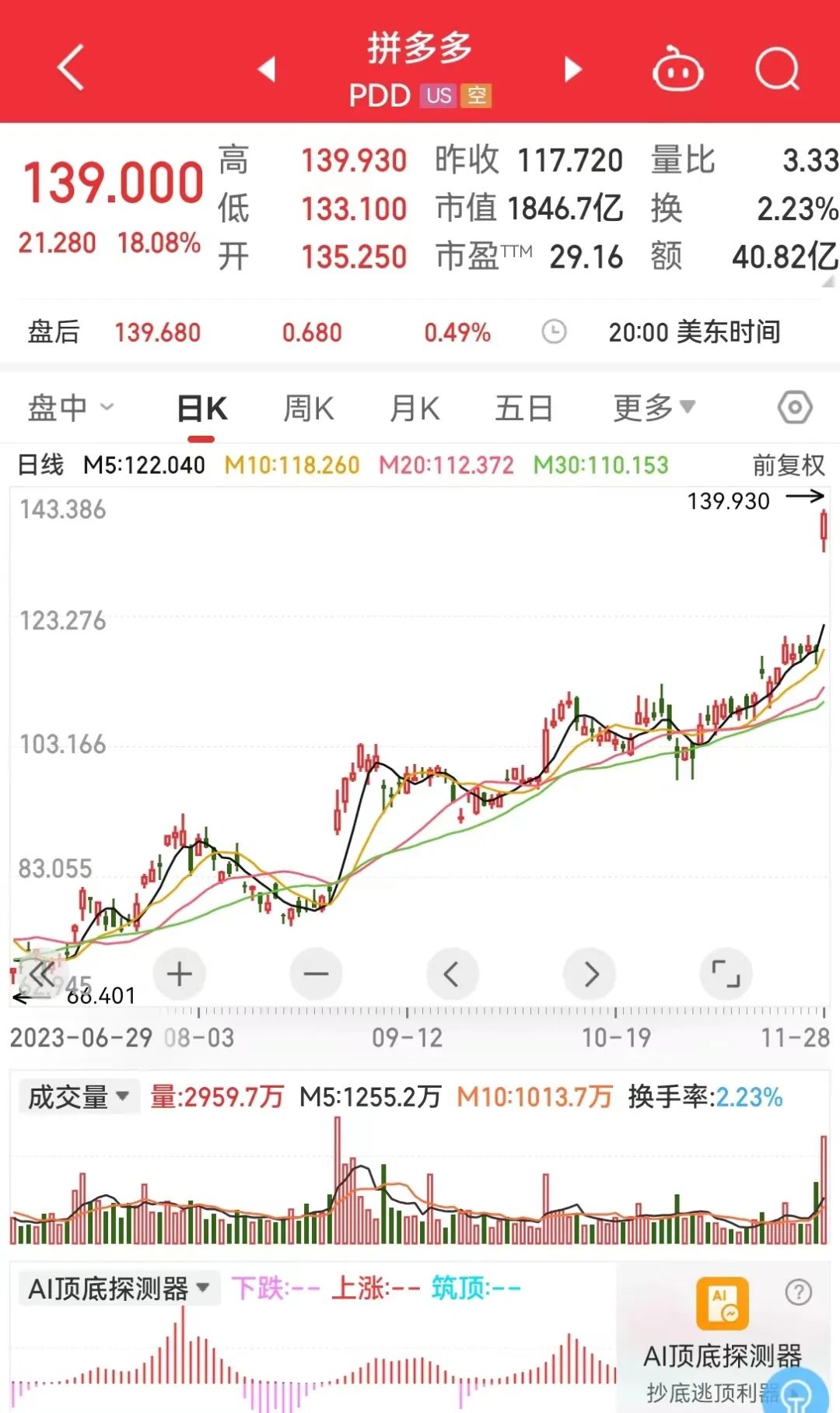This screenshot has height=1413, width=840.
Task: Open the 盘中 dropdown
Action: click(71, 408)
